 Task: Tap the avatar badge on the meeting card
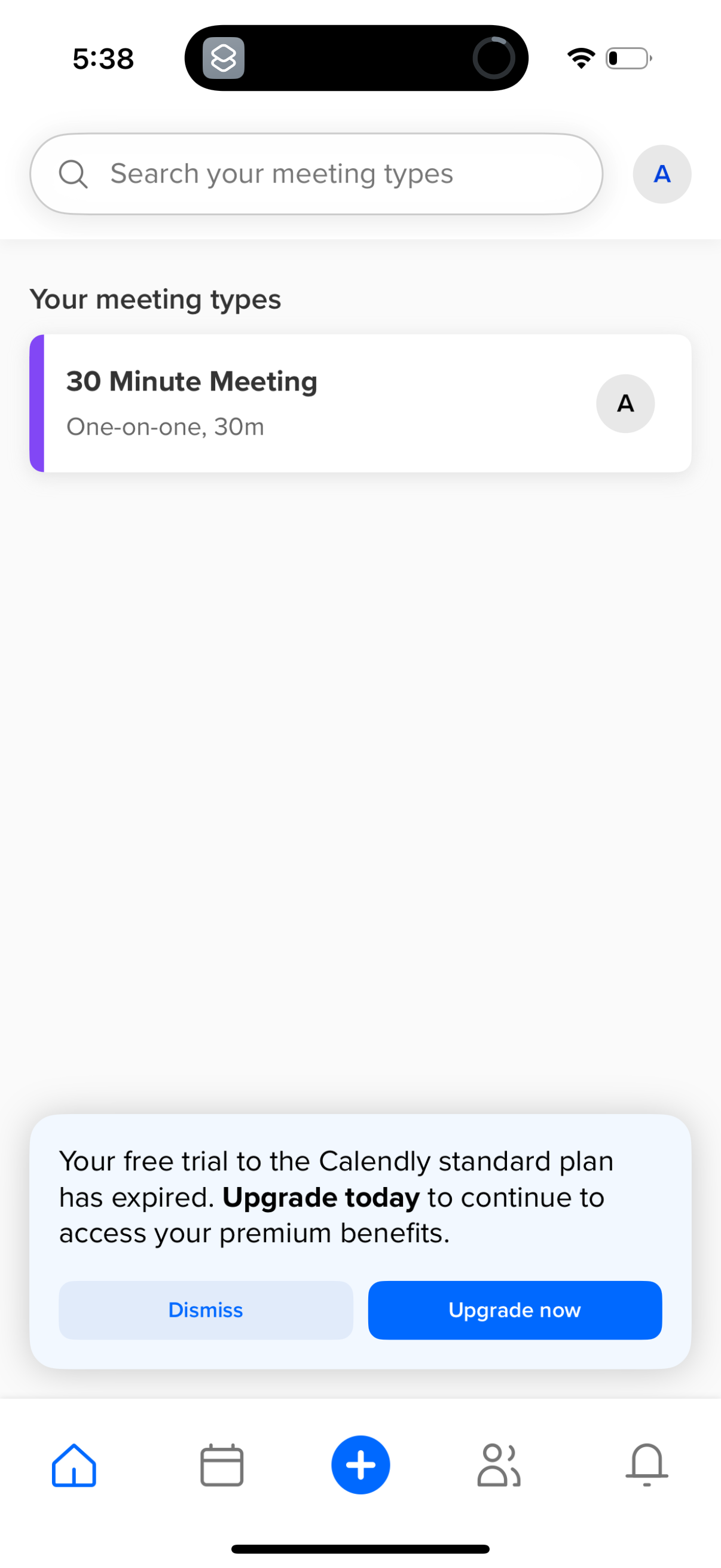[625, 404]
